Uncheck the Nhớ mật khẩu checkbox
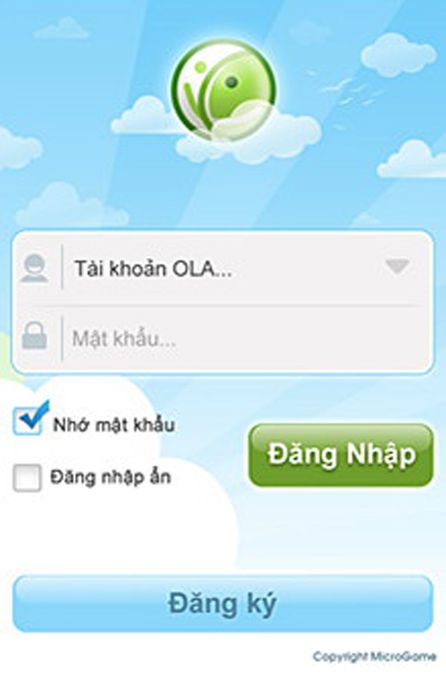The image size is (446, 700). (x=28, y=421)
